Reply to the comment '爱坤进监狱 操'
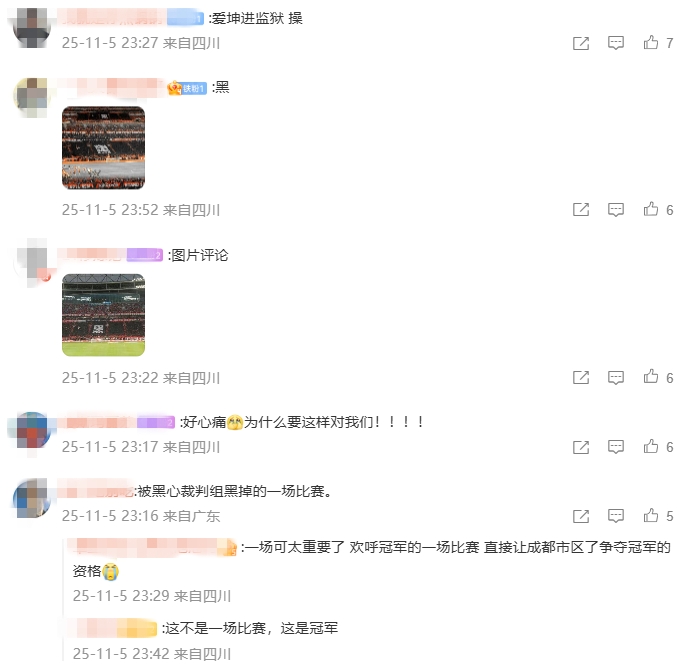Viewport: 685px width, 671px height. click(x=616, y=43)
